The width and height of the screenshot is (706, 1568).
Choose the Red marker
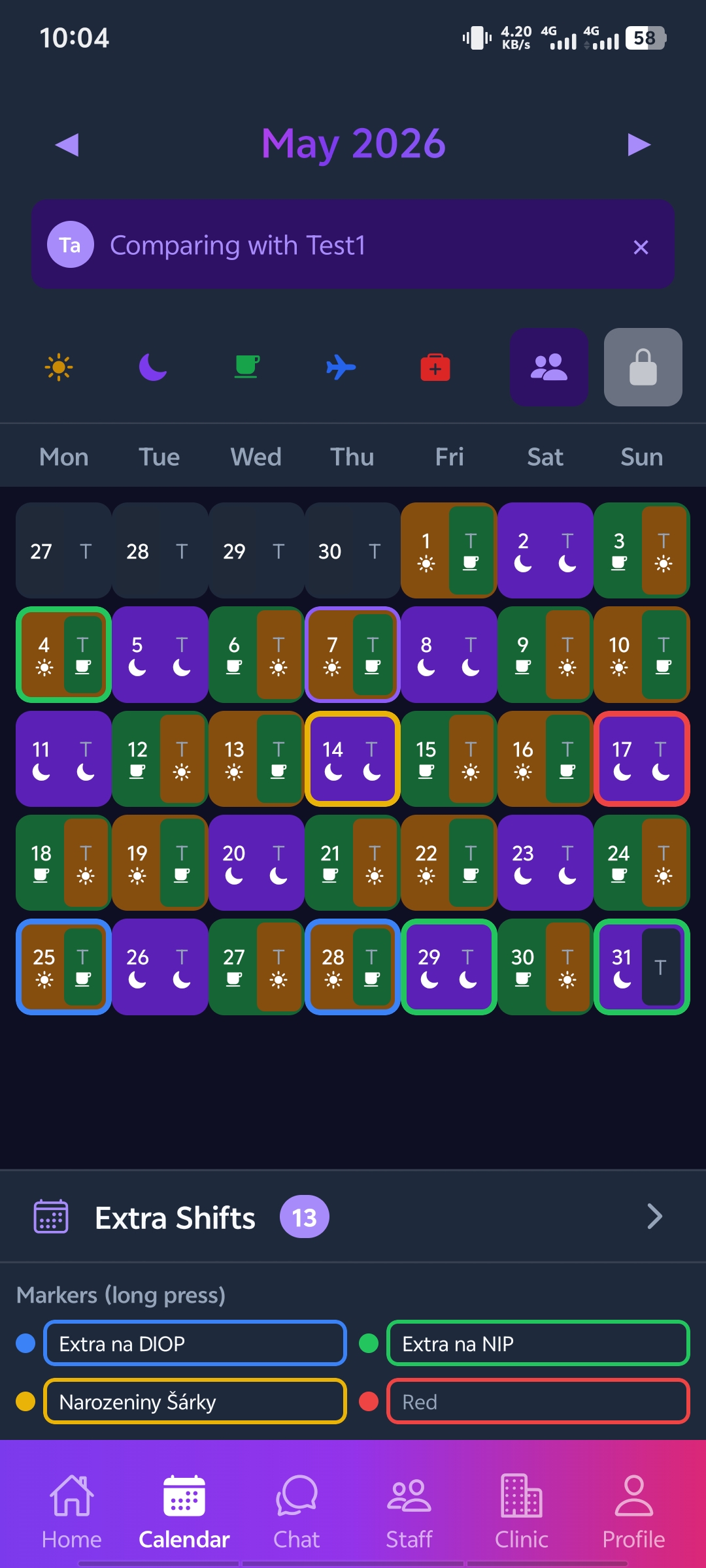point(538,1401)
